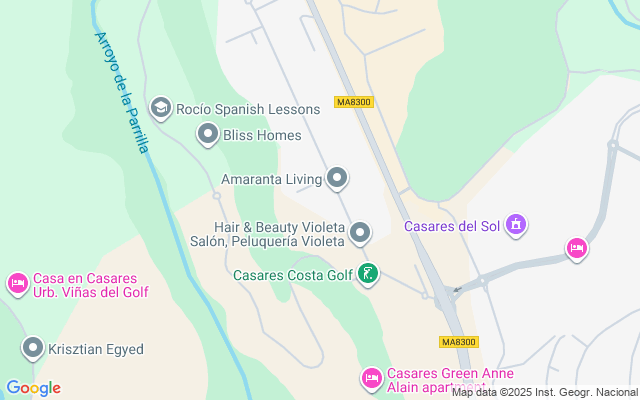The height and width of the screenshot is (400, 640).
Task: Open the Casares Green Anne Alain apartment pin
Action: click(371, 377)
